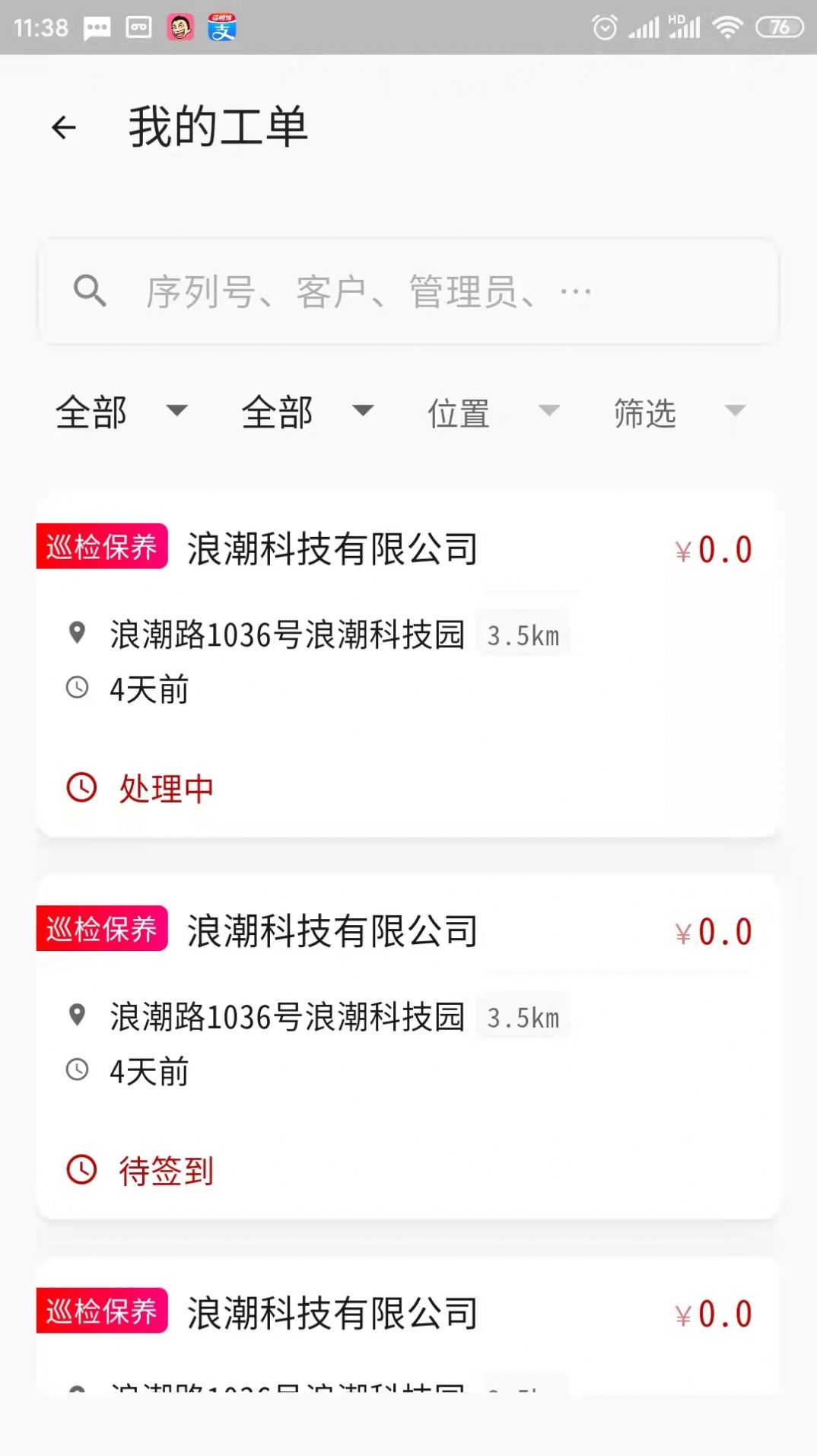
Task: Open the 筛选 filter options
Action: coord(644,412)
